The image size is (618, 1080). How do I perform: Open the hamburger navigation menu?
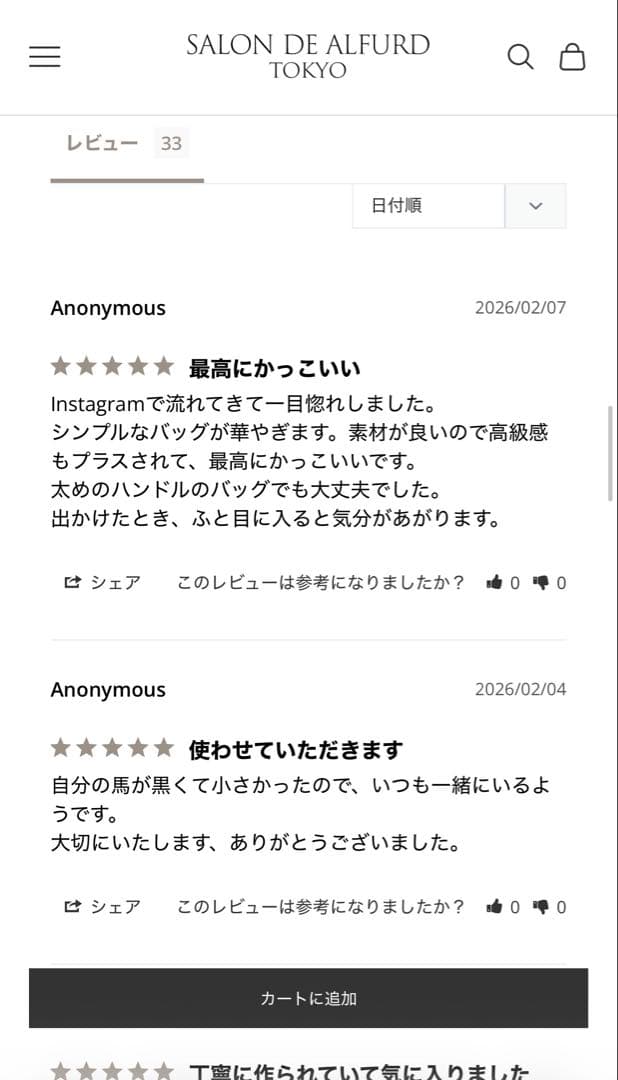[x=45, y=57]
